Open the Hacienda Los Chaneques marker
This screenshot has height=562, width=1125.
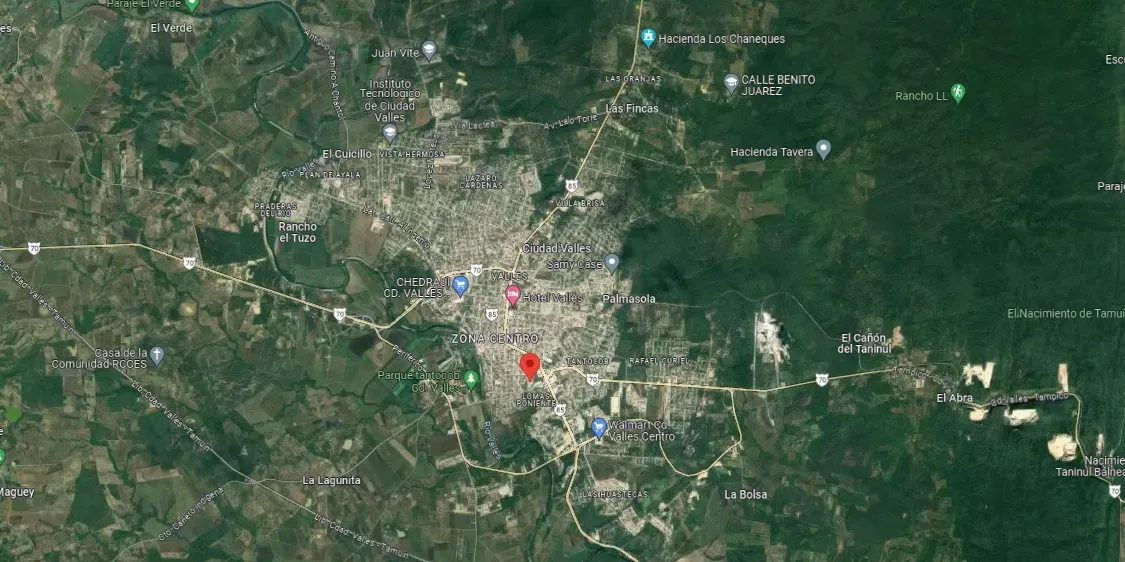[x=649, y=37]
